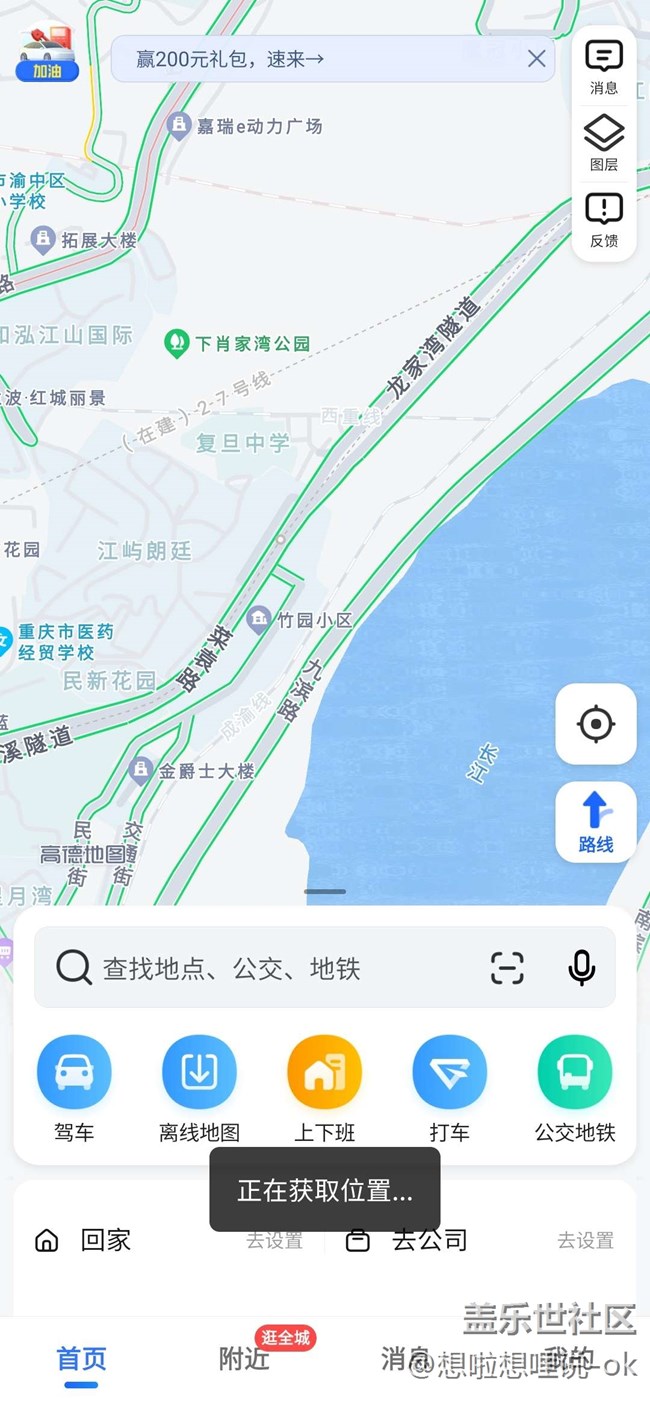Screen dimensions: 650x1401
Task: Open 消息 from the map toolbar
Action: [604, 67]
